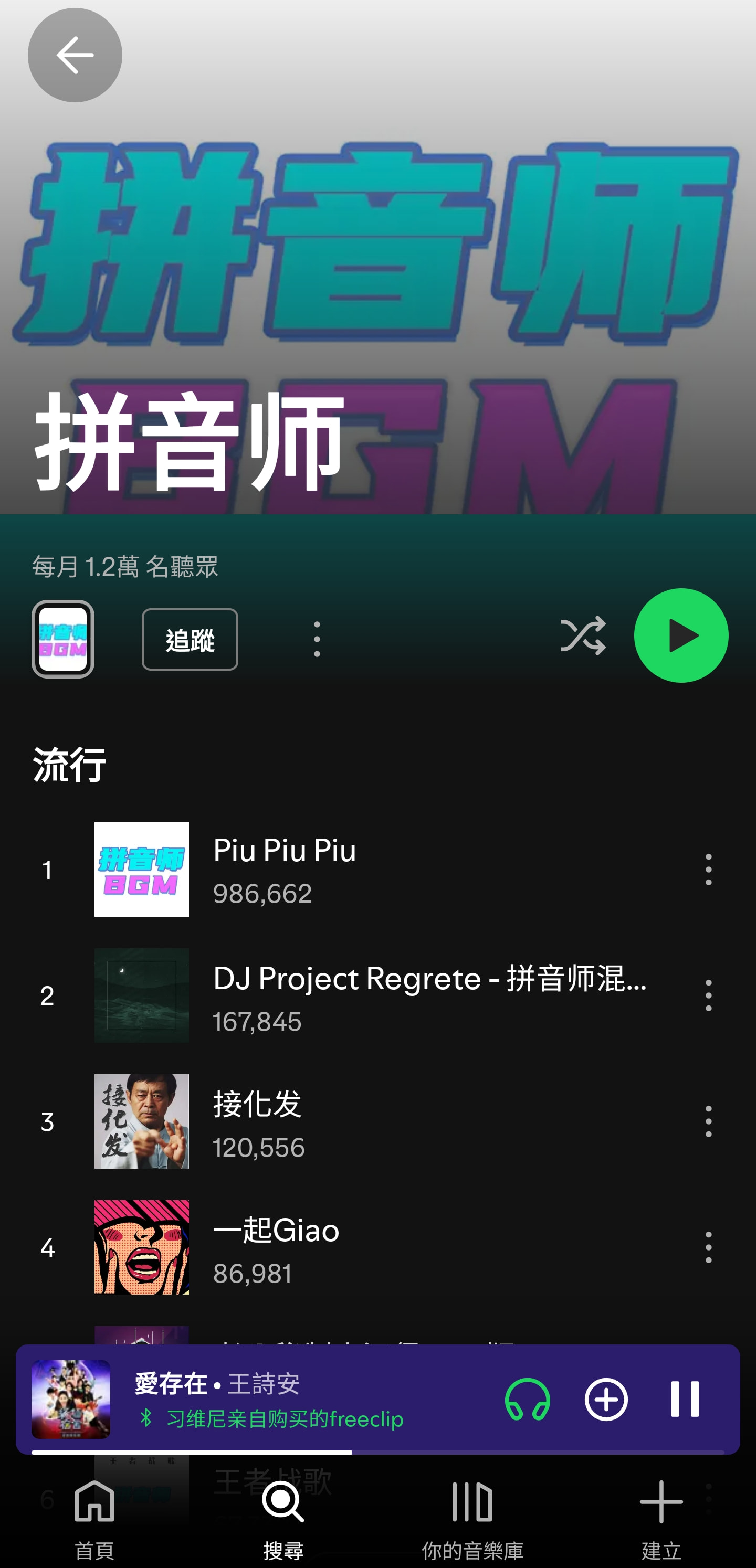Screen dimensions: 756x1568
Task: Open the 拼音师 BGM cover thumbnail
Action: (63, 639)
